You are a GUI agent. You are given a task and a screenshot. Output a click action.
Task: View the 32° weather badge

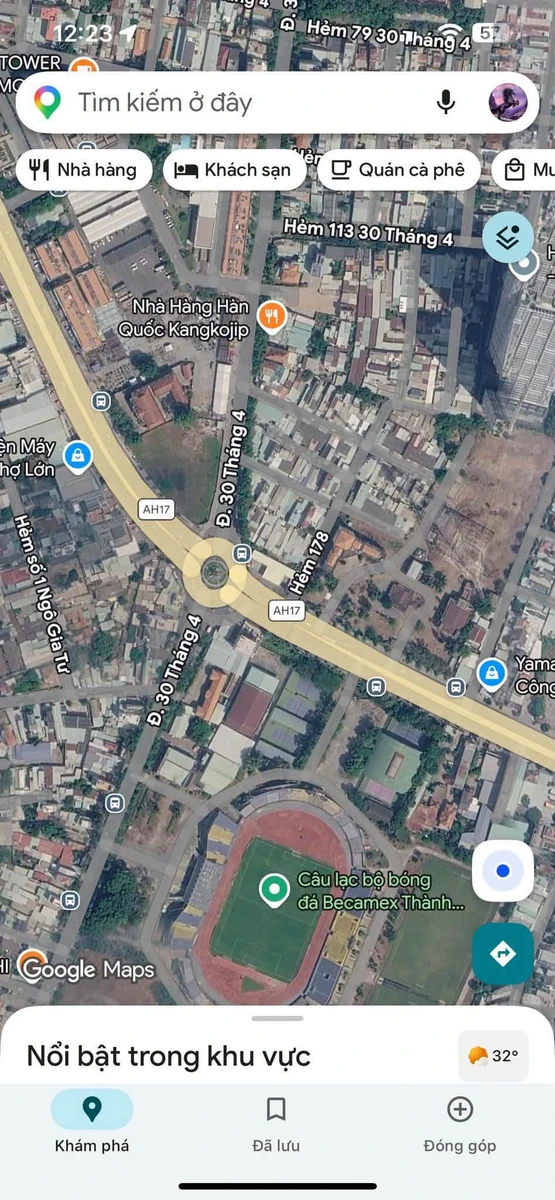point(493,1056)
